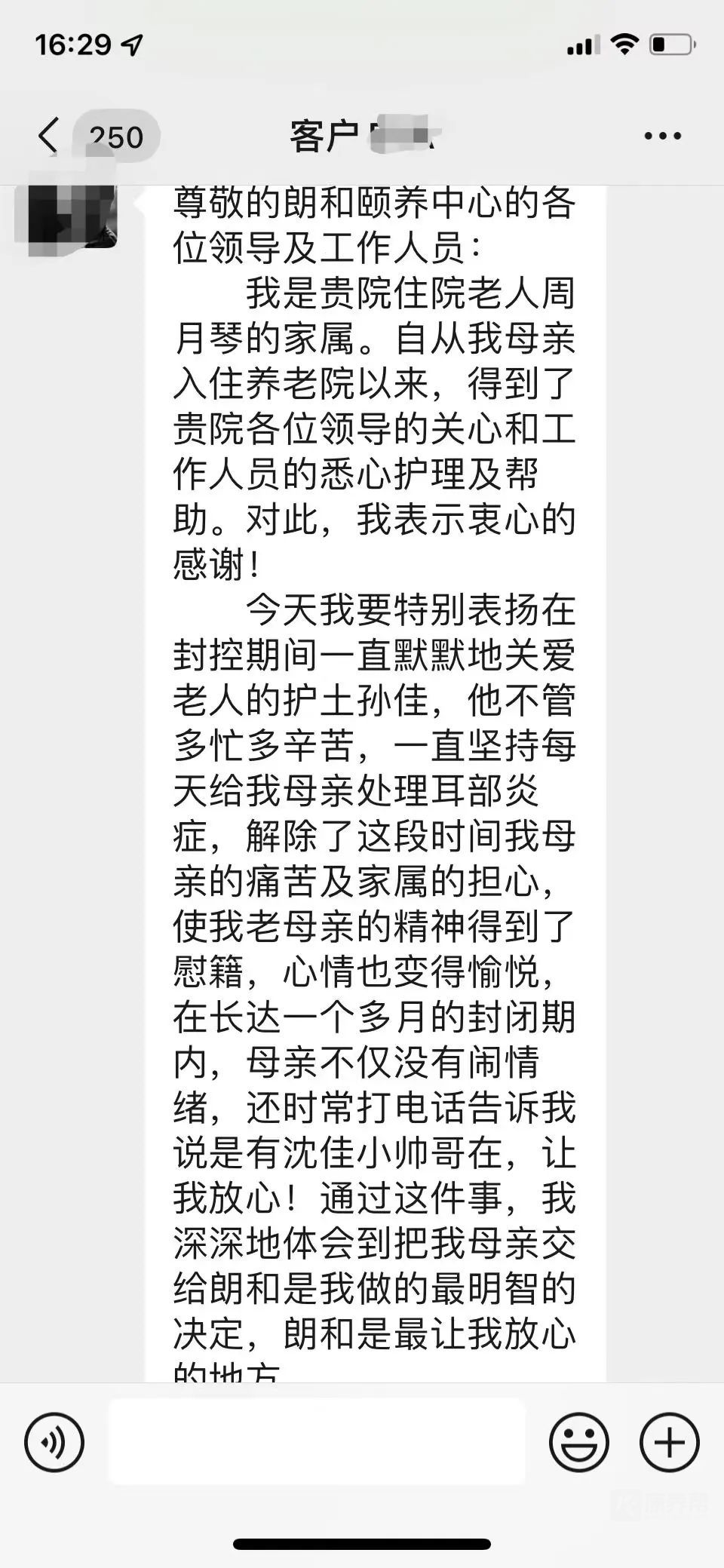Open the chat's three-dot menu
The width and height of the screenshot is (724, 1568).
662,137
